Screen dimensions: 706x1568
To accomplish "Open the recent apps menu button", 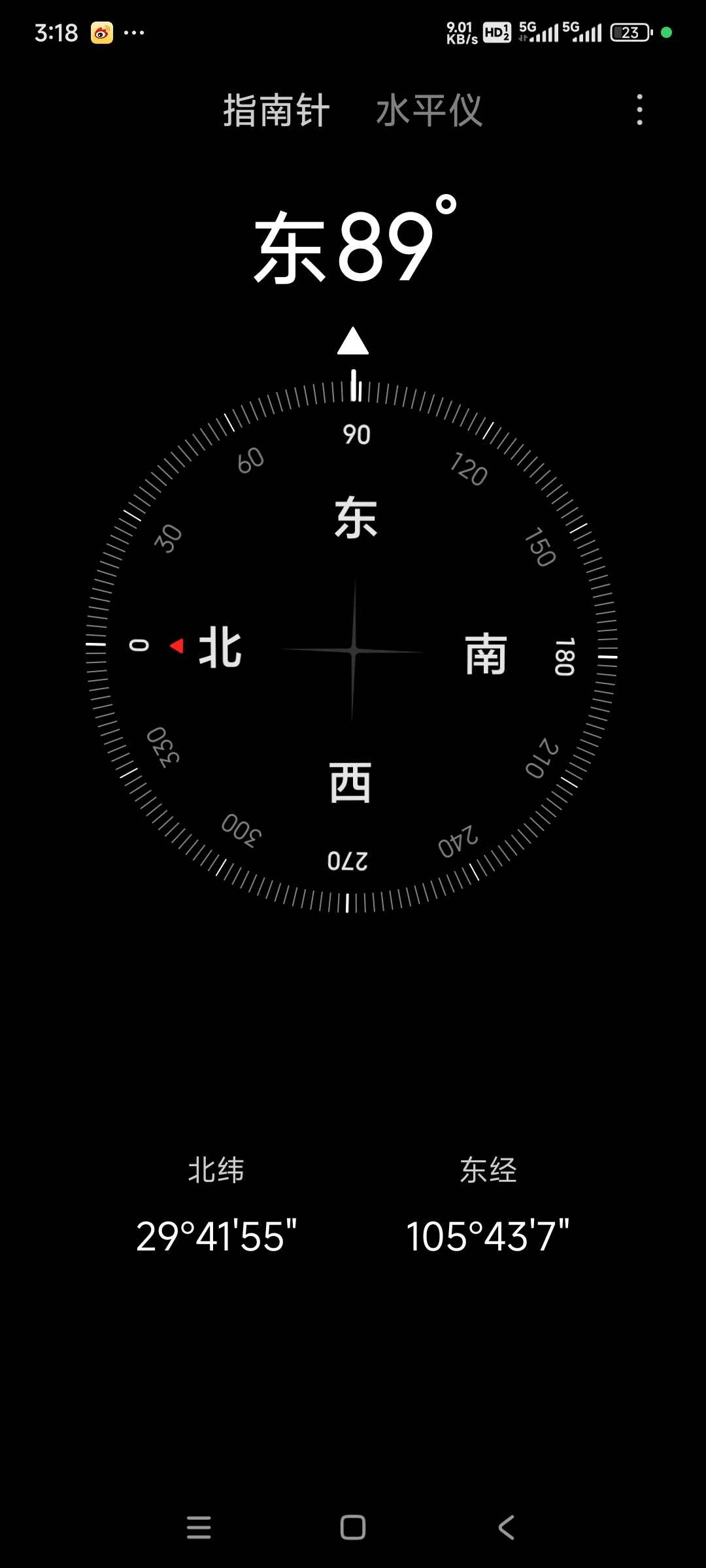I will 199,1527.
